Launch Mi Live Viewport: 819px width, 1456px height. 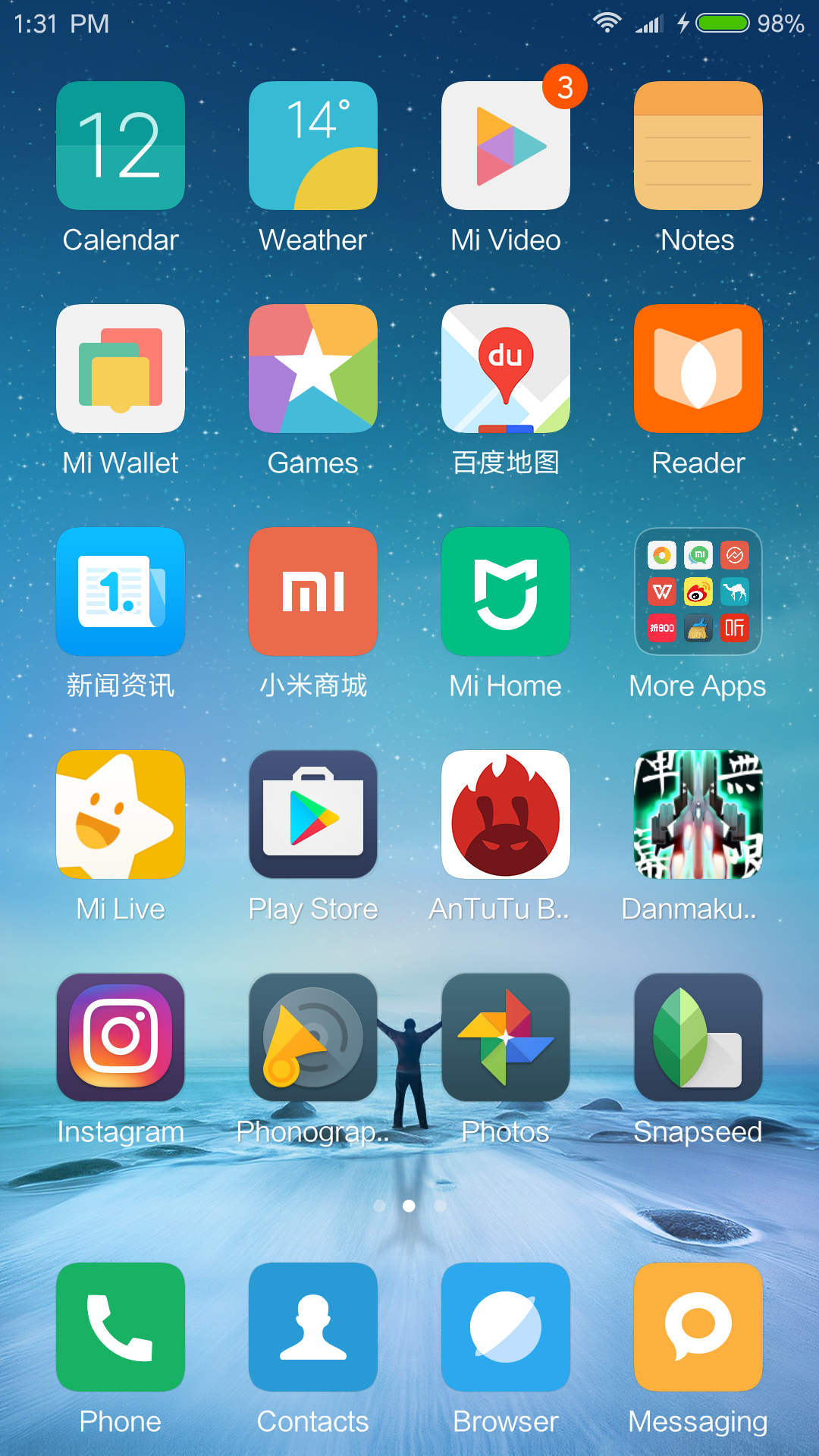[121, 814]
